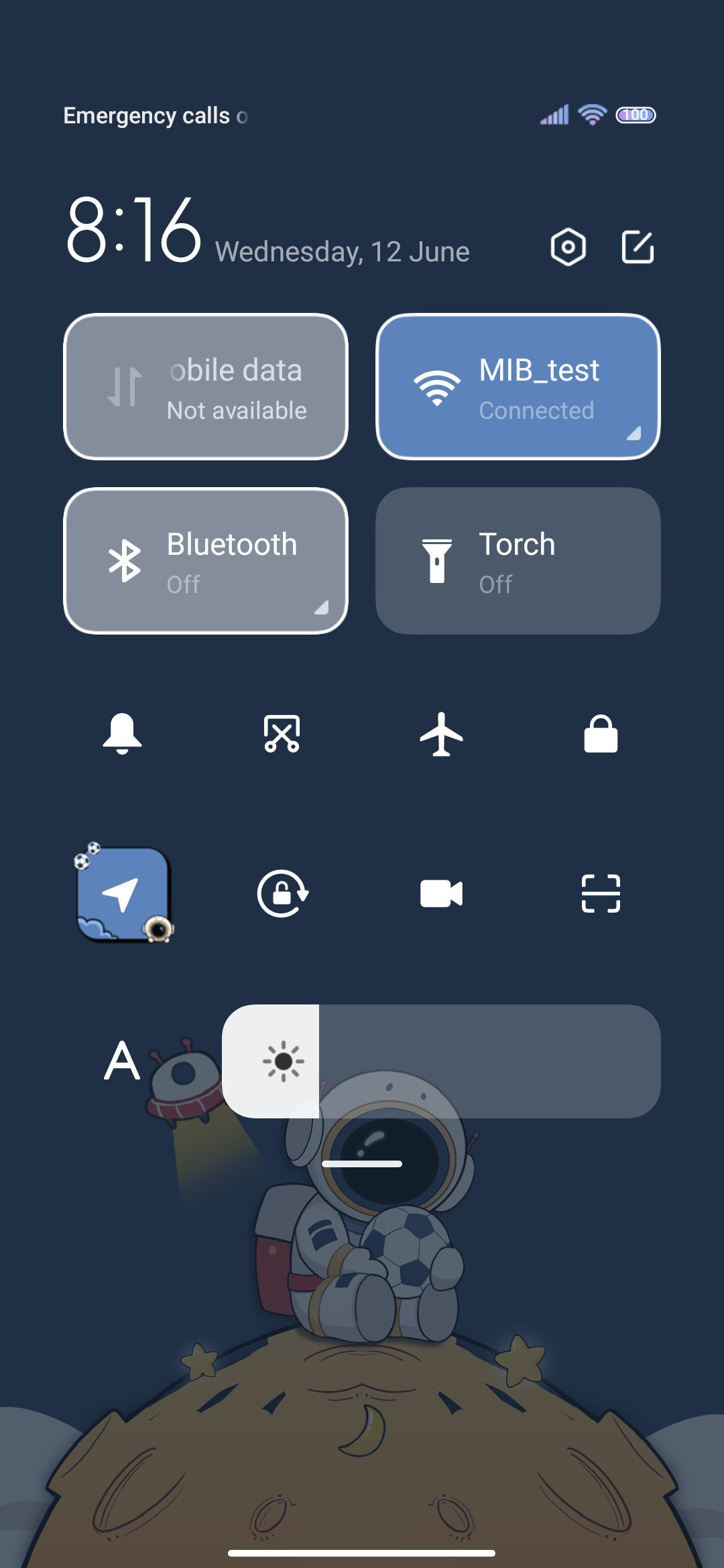Turn on Bluetooth

[206, 561]
